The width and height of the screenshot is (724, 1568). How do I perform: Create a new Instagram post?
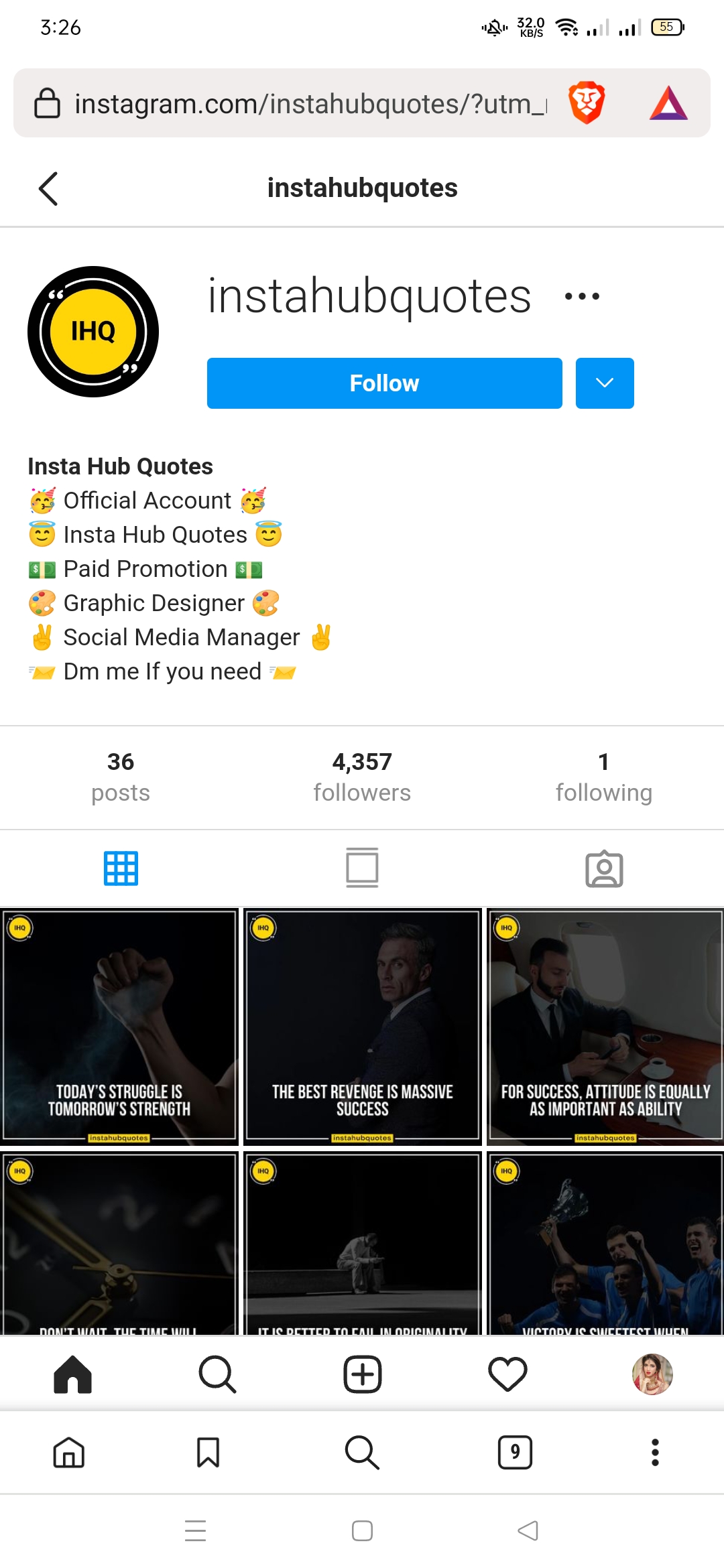[362, 1374]
